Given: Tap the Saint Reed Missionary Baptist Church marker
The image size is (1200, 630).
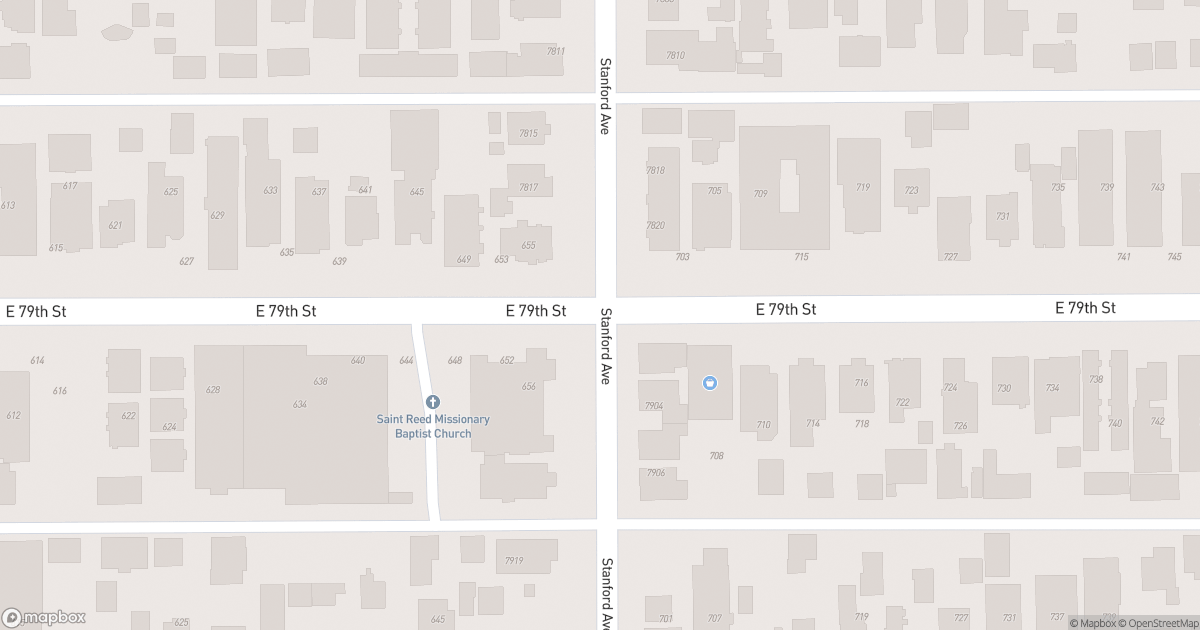Looking at the screenshot, I should pos(433,401).
